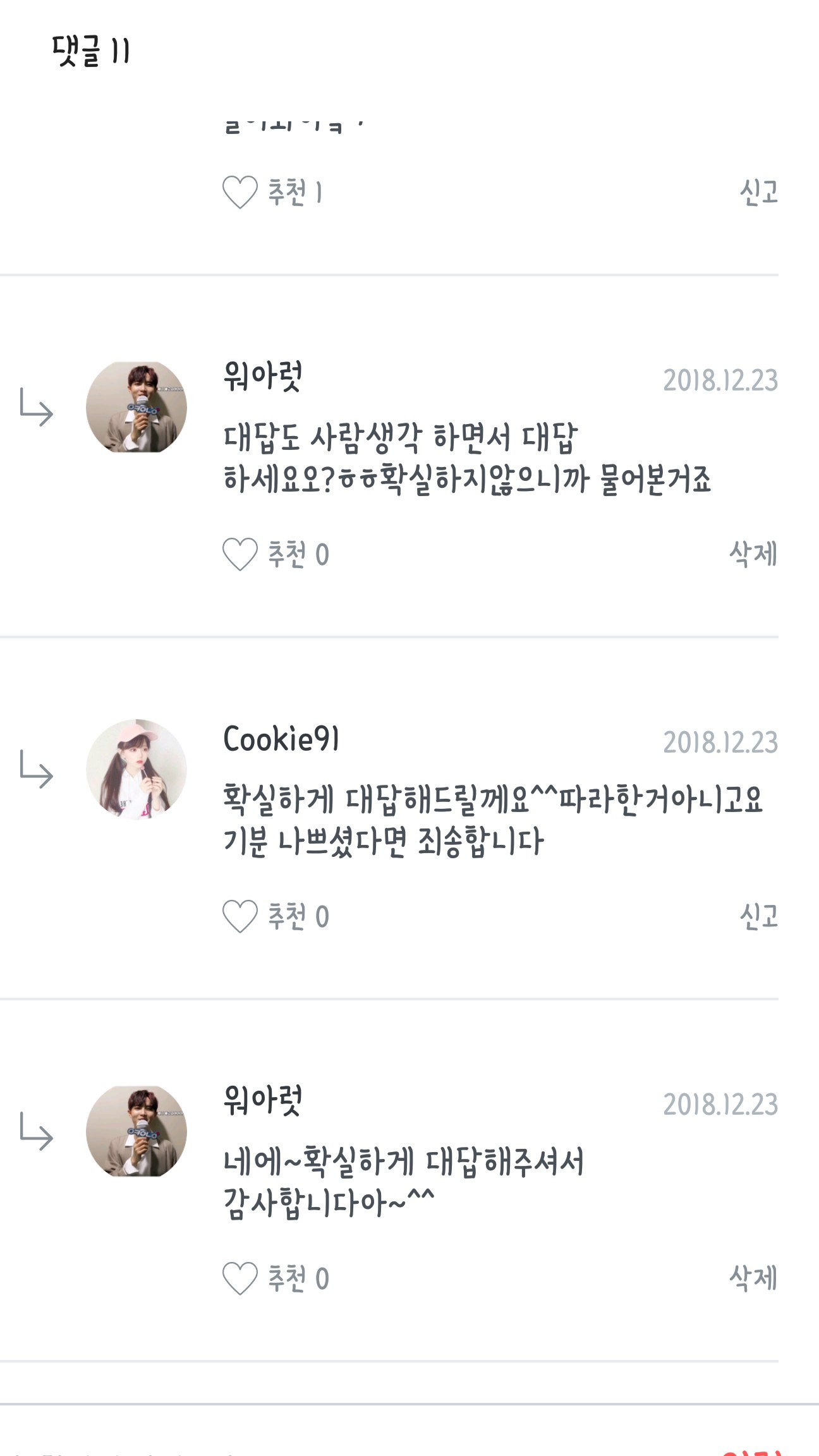
Task: Like 워아럿's comment starting with 네에~
Action: [240, 1278]
